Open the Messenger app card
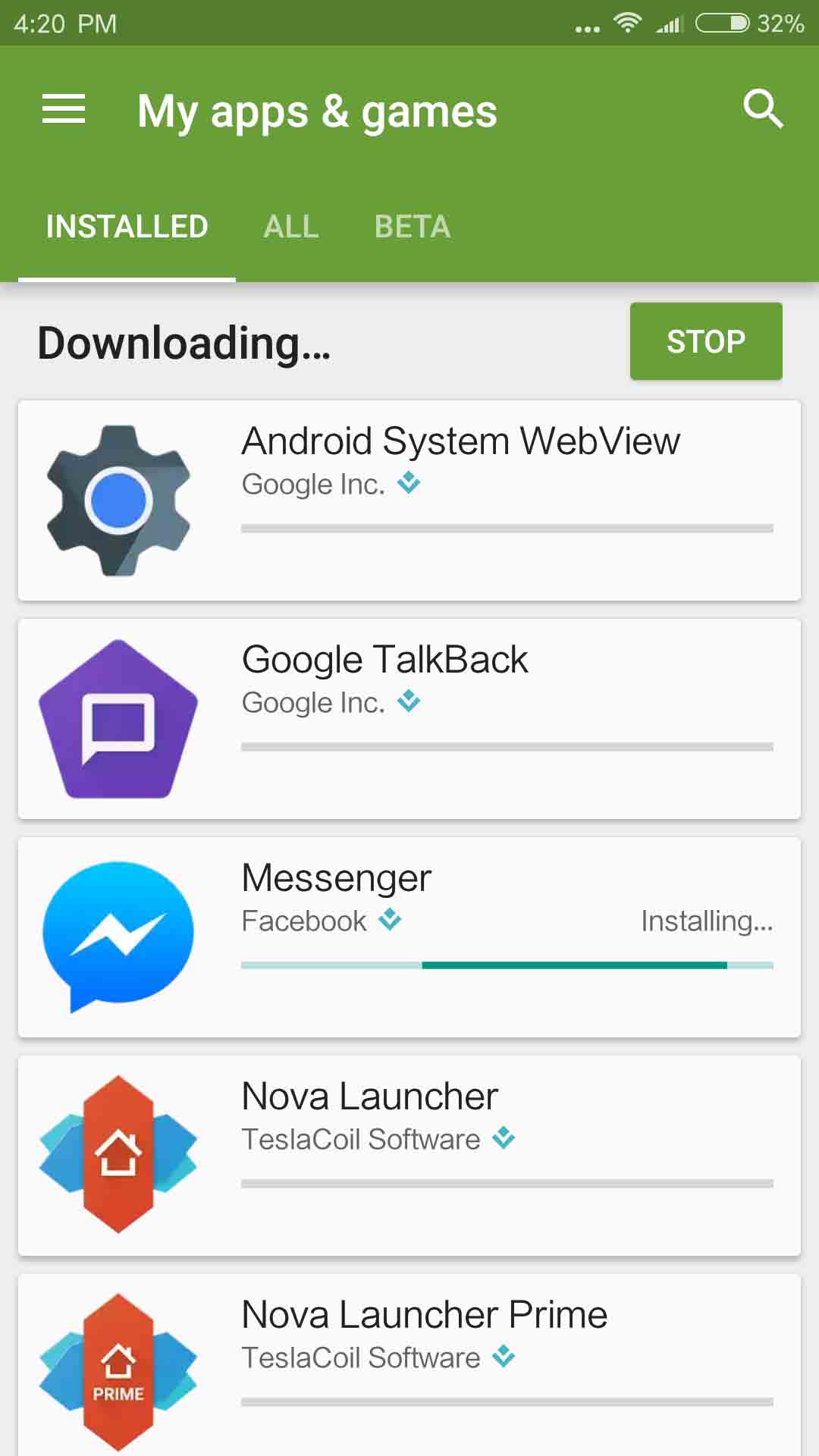The height and width of the screenshot is (1456, 819). [409, 937]
